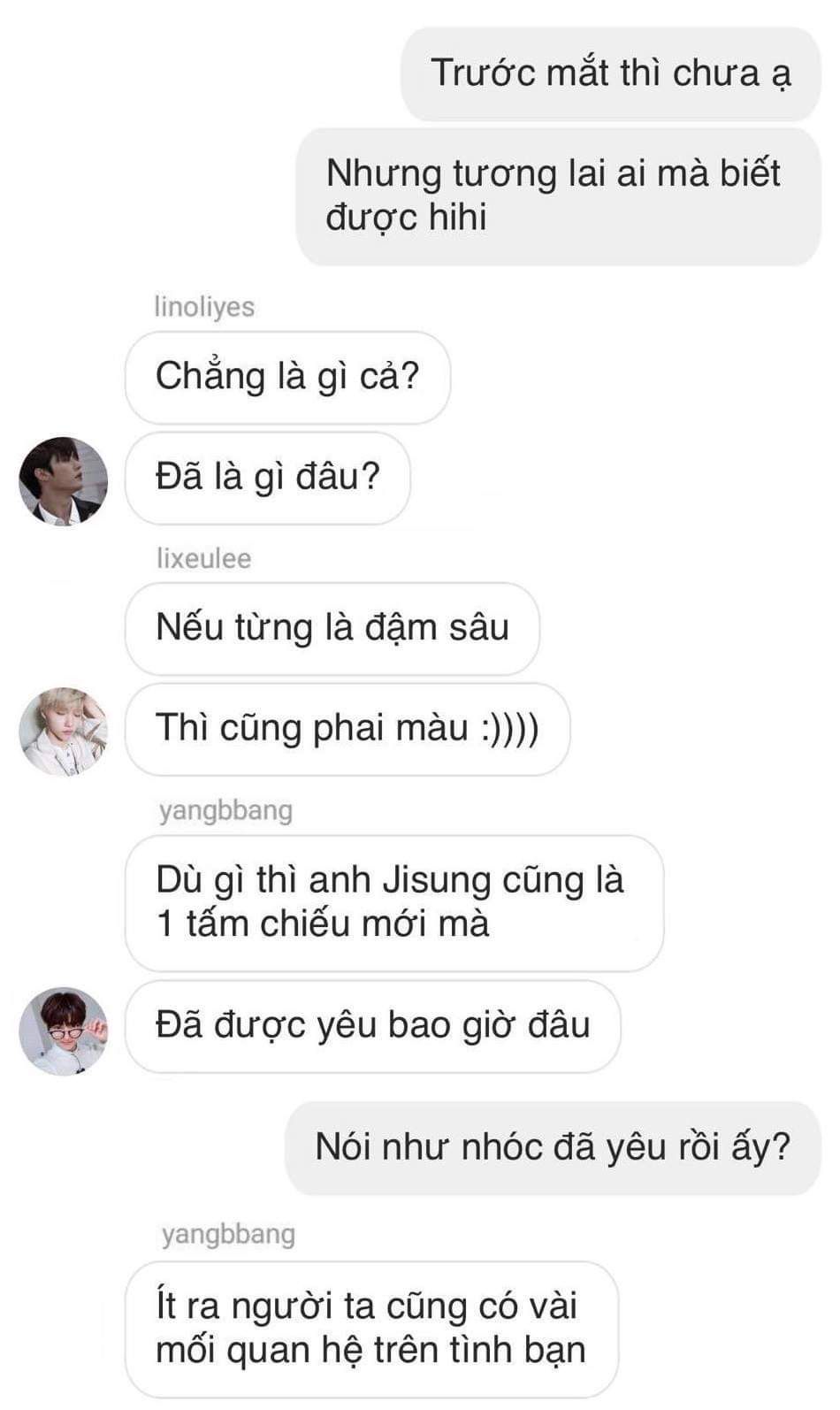View yangbbang's profile from avatar
840x1410 pixels.
click(64, 1031)
